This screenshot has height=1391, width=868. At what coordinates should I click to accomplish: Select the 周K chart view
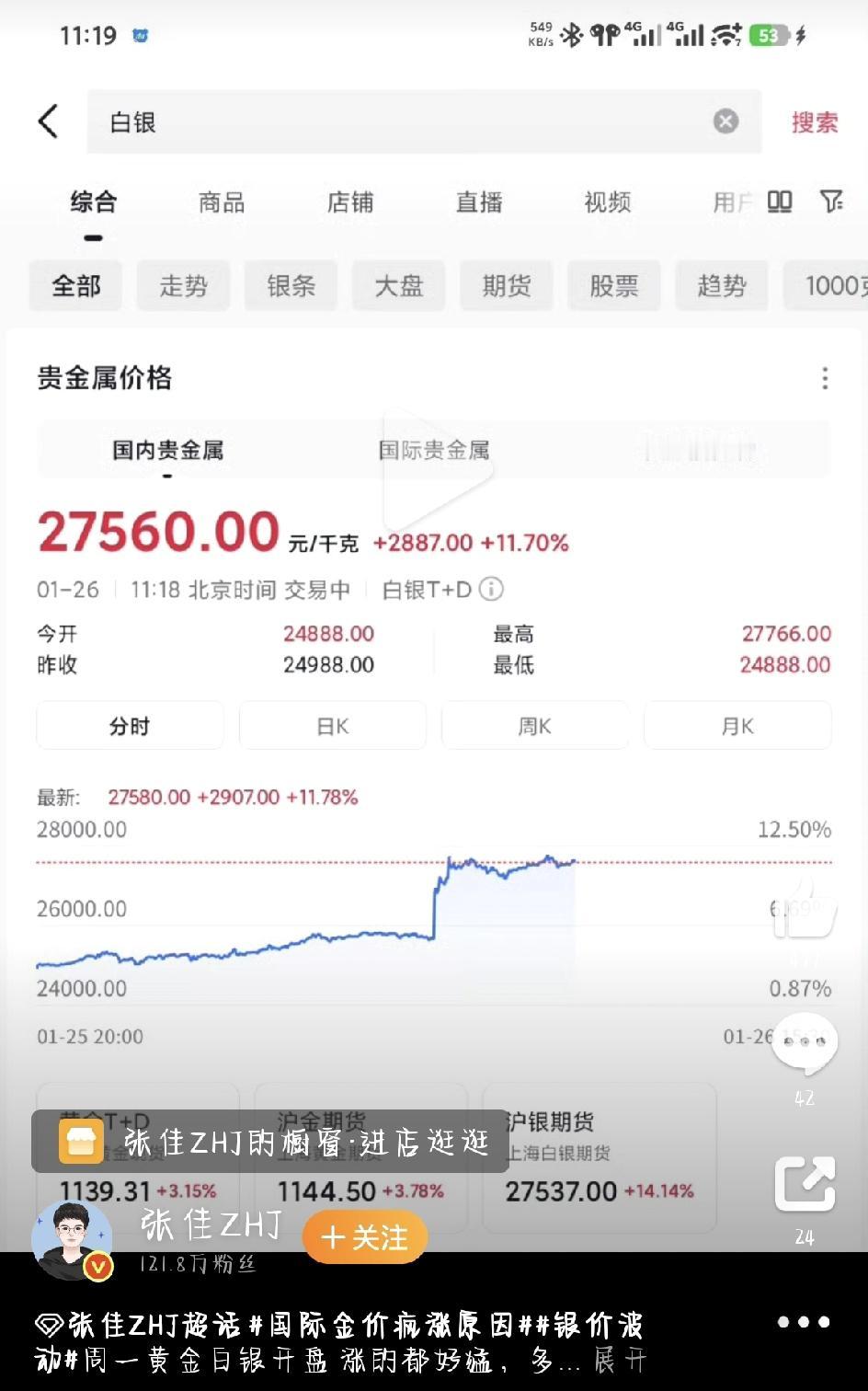[x=535, y=725]
